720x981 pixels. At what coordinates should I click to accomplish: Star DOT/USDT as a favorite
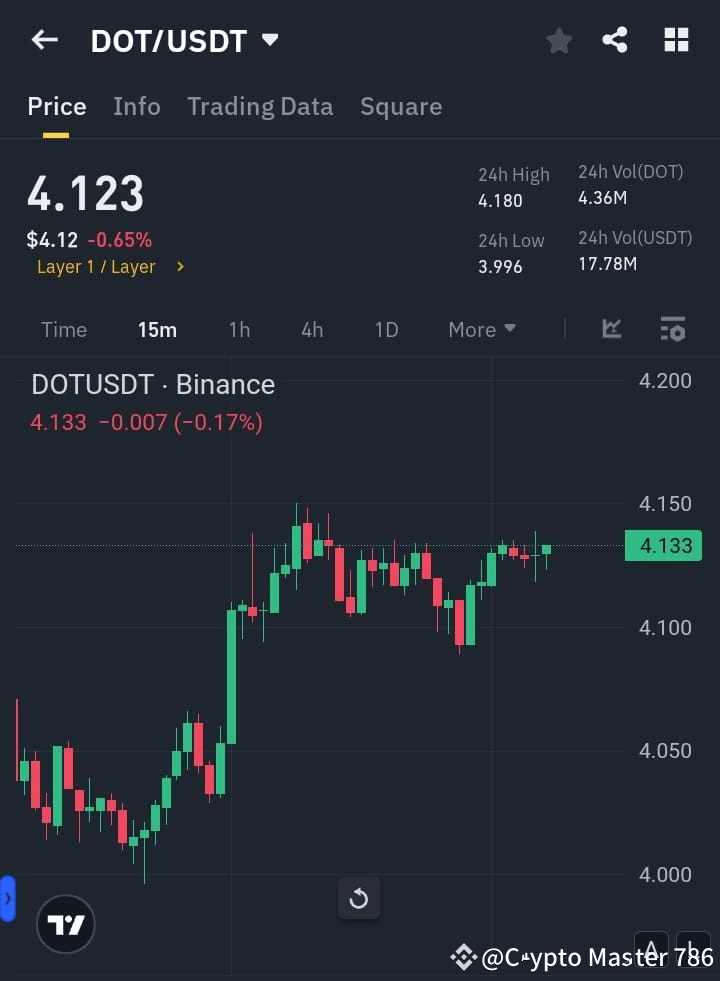(558, 40)
